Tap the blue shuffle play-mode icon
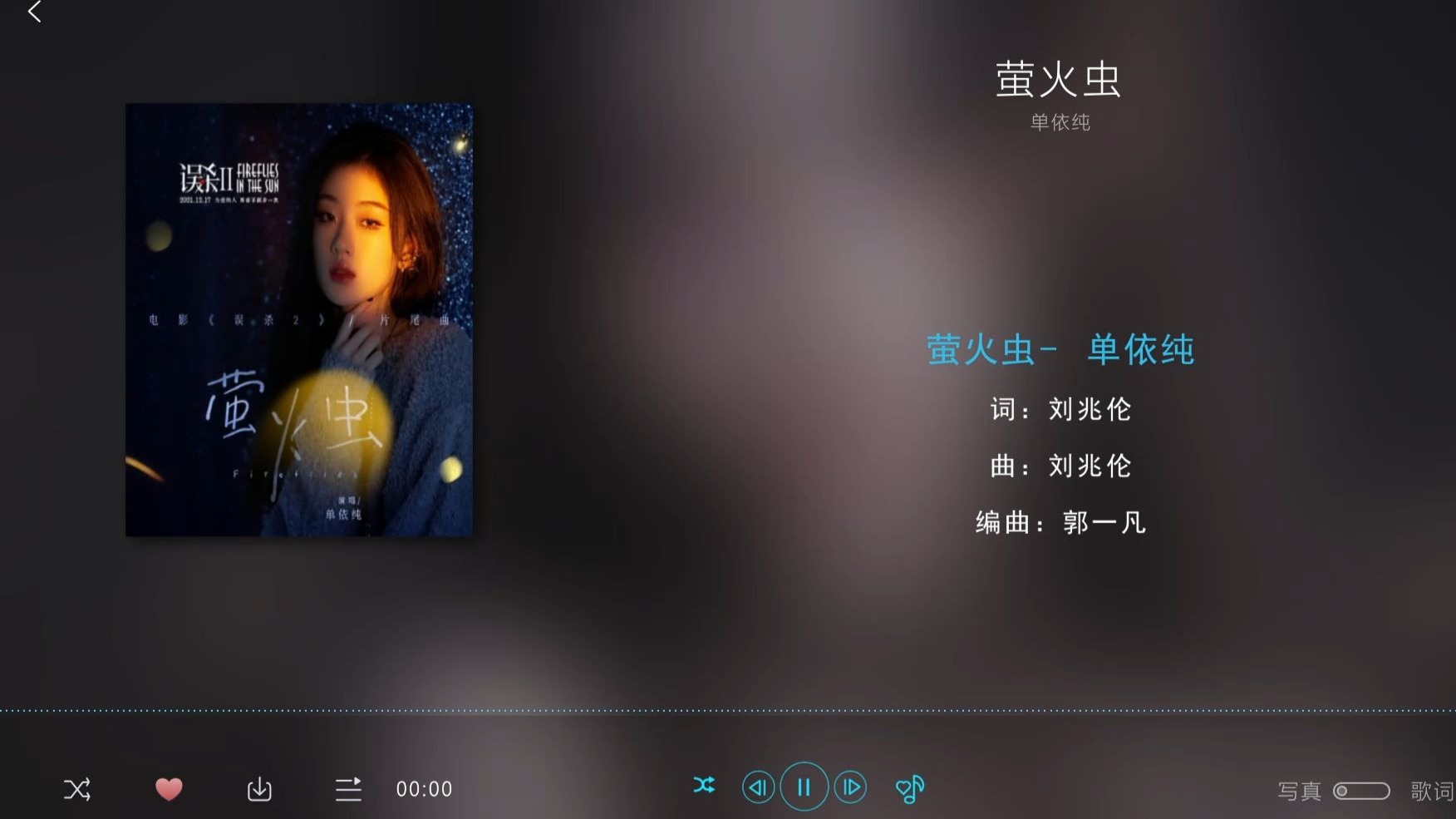 (704, 786)
